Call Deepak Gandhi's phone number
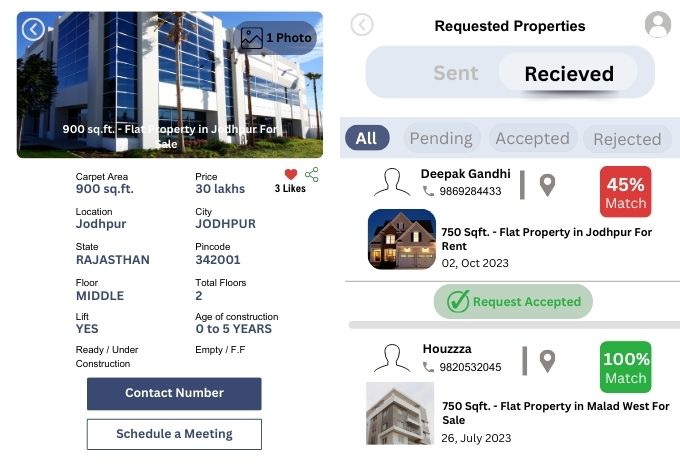This screenshot has width=680, height=470. (x=465, y=191)
